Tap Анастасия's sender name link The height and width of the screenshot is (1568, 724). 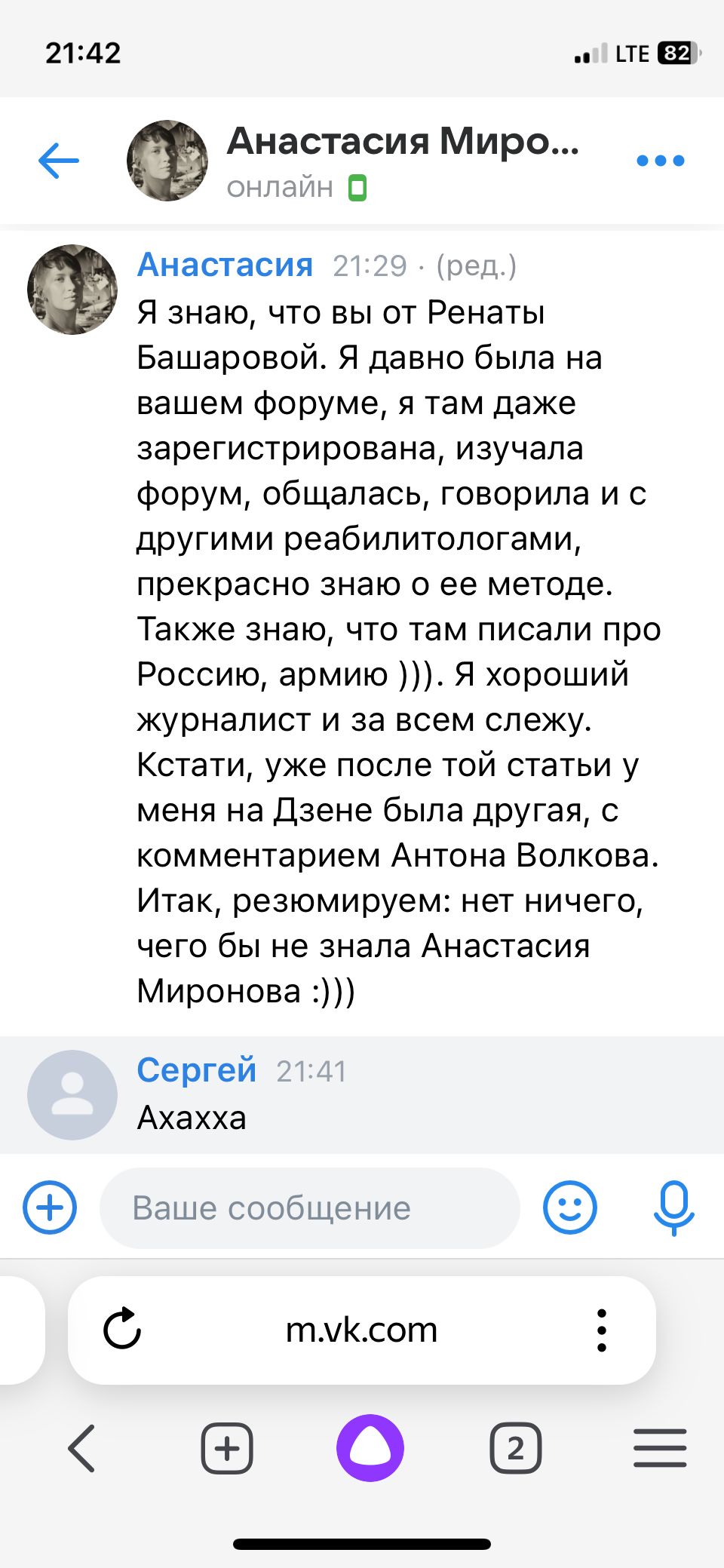(225, 265)
